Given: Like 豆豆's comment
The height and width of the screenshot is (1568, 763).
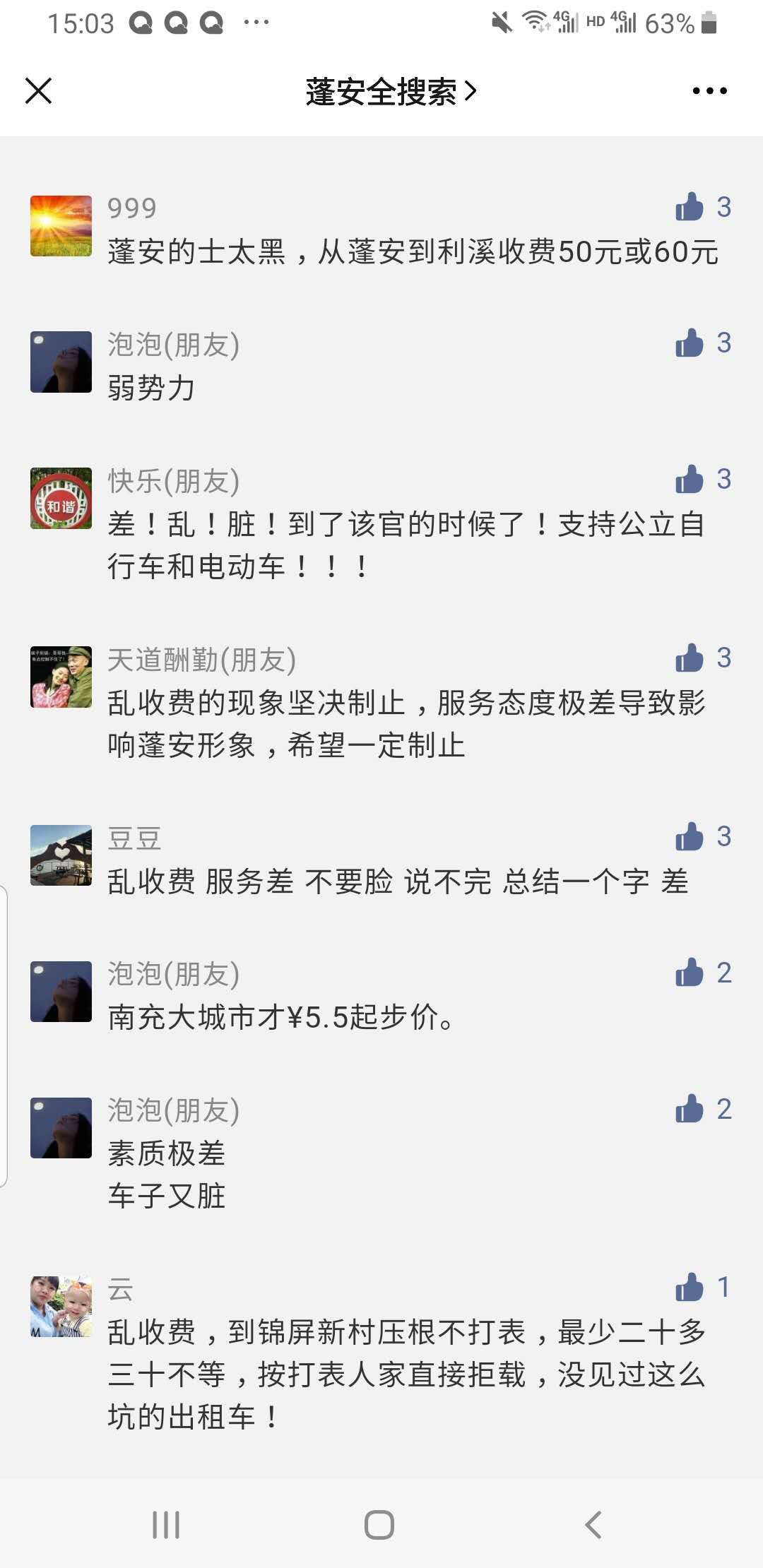Looking at the screenshot, I should (x=690, y=837).
